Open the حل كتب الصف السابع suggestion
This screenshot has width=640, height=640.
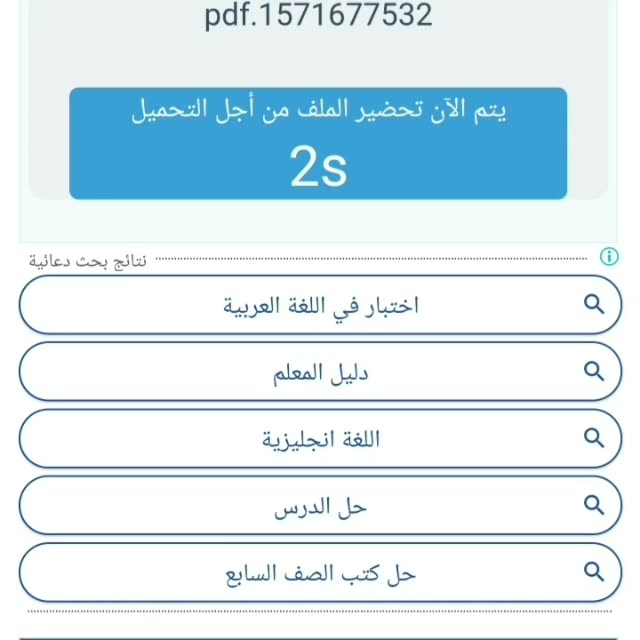320,572
